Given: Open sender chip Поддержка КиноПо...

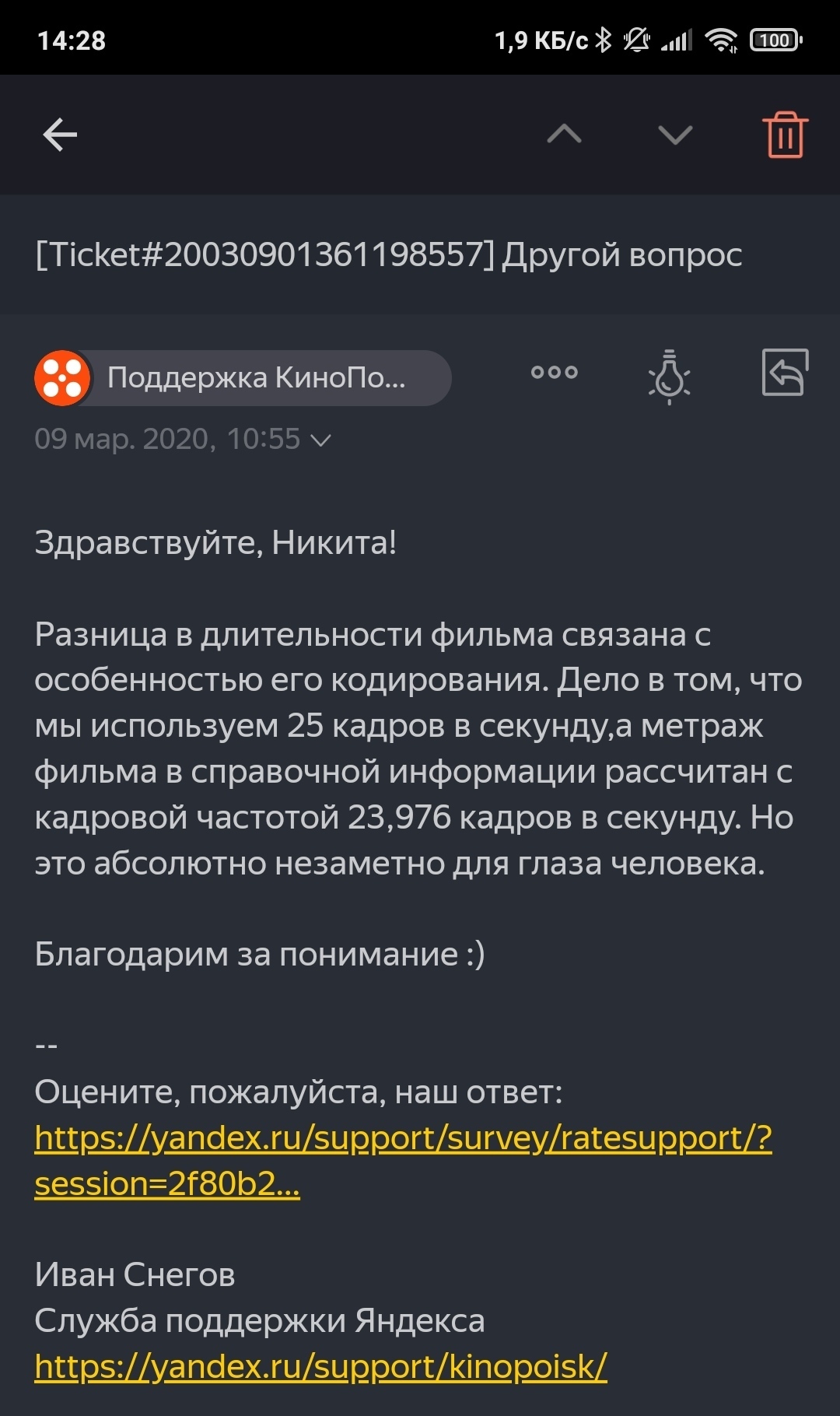Looking at the screenshot, I should click(x=243, y=378).
